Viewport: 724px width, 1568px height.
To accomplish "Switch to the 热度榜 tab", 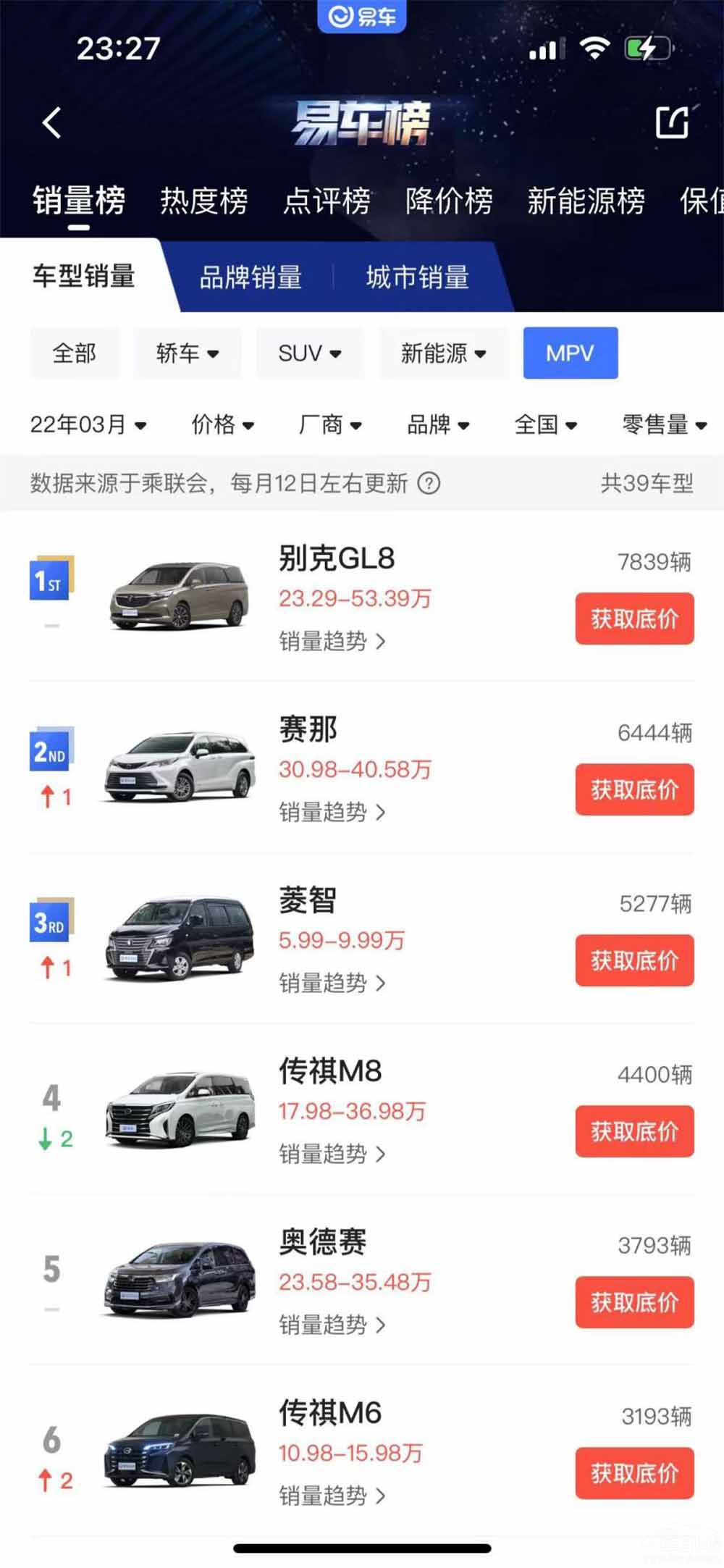I will coord(203,201).
